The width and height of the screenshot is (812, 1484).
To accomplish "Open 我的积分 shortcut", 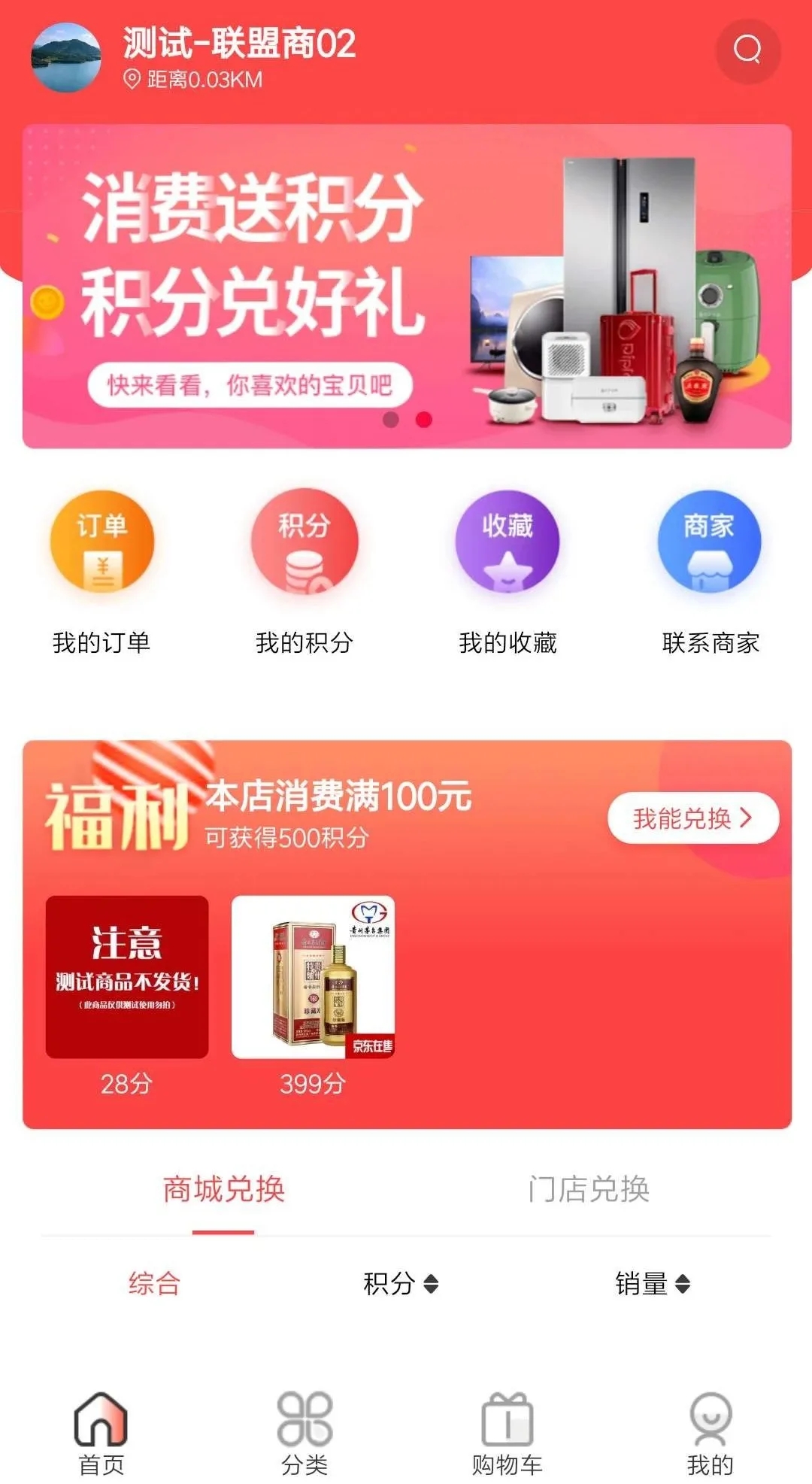I will point(304,573).
